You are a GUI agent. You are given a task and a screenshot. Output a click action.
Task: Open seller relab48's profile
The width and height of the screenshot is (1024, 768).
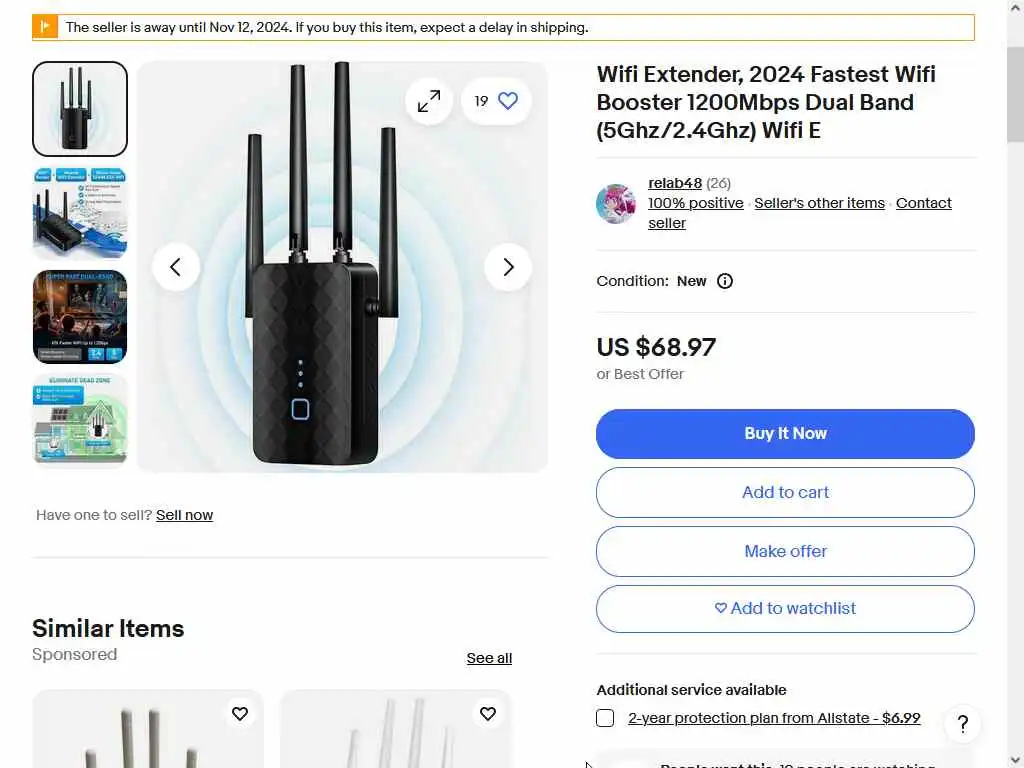675,183
